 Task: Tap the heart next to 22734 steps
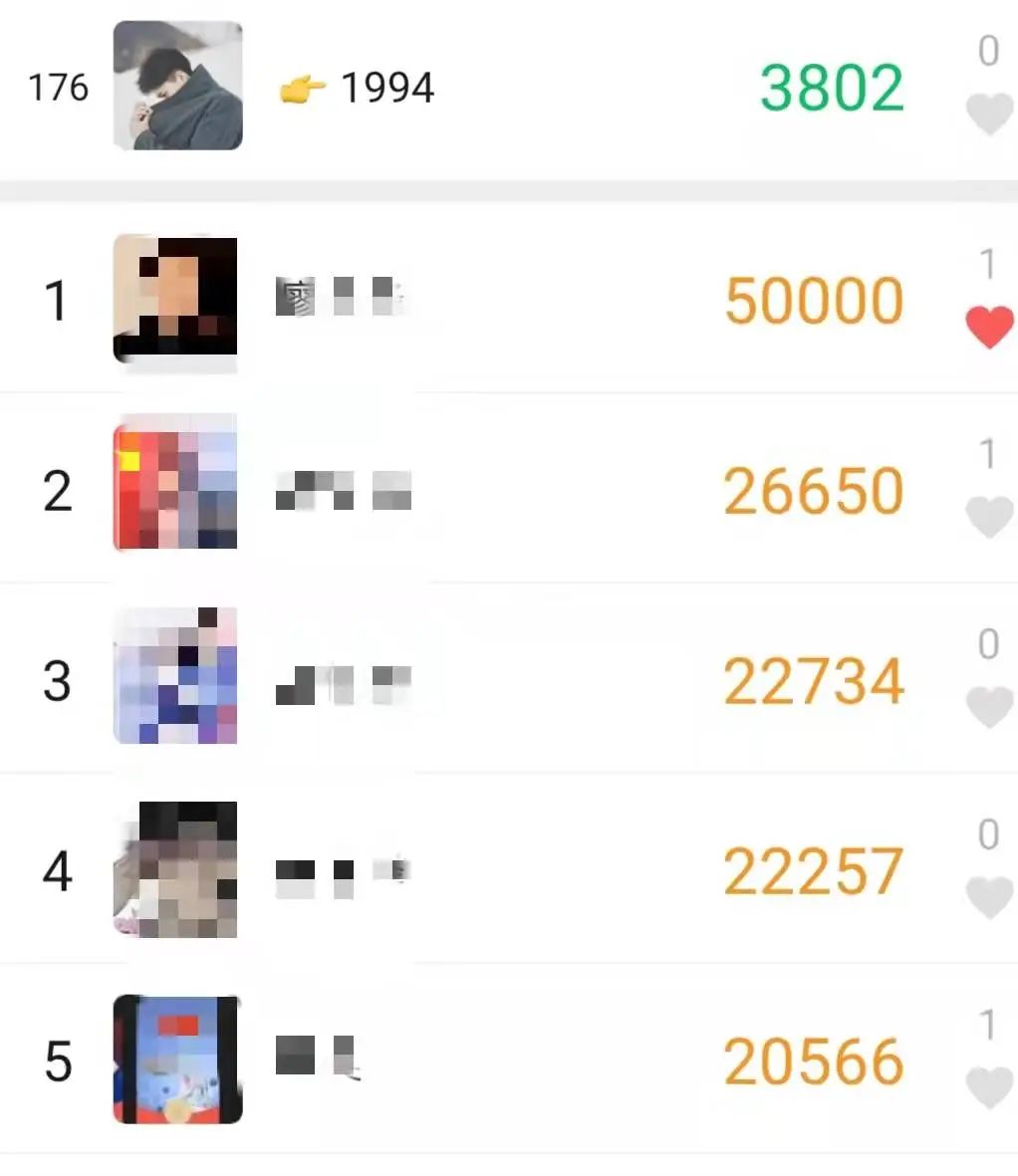point(989,707)
